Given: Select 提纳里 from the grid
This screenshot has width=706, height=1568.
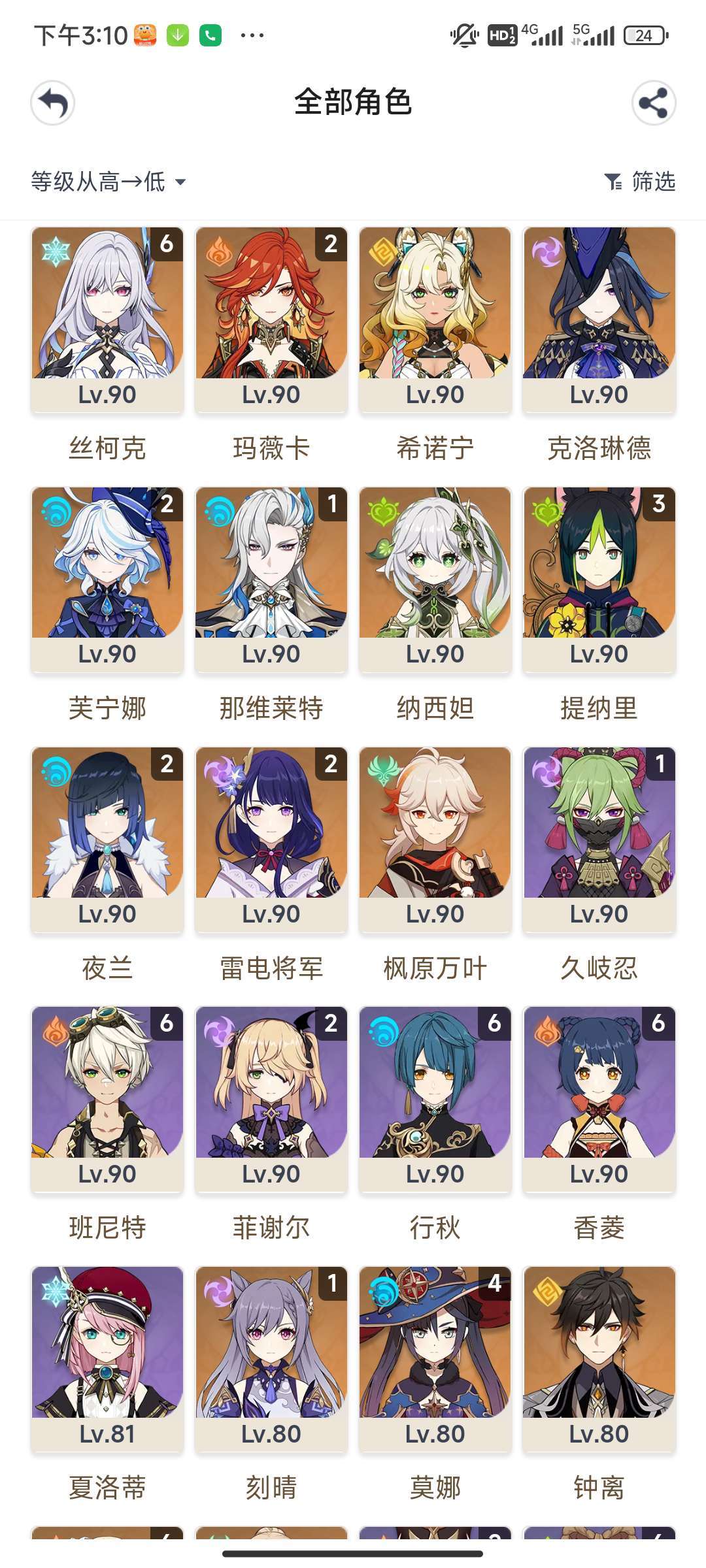Looking at the screenshot, I should 599,580.
